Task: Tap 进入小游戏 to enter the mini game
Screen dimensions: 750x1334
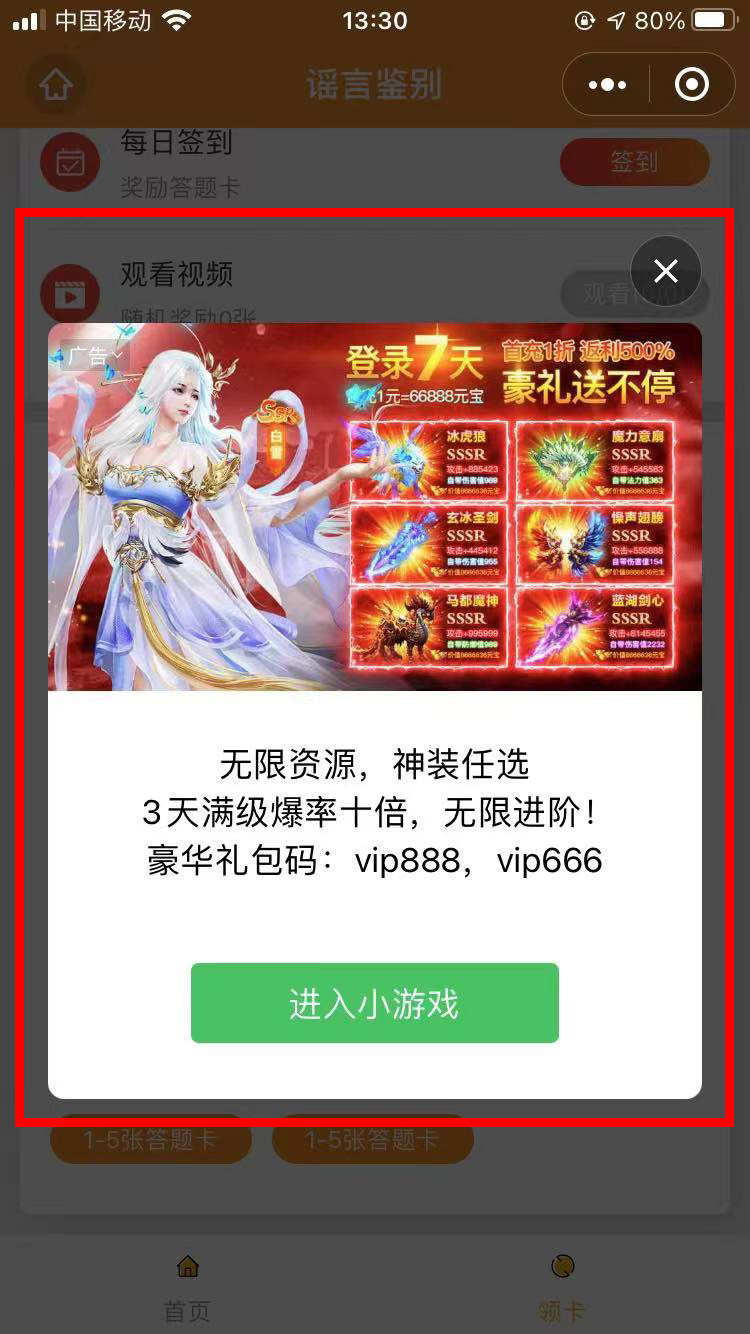Action: (374, 1003)
